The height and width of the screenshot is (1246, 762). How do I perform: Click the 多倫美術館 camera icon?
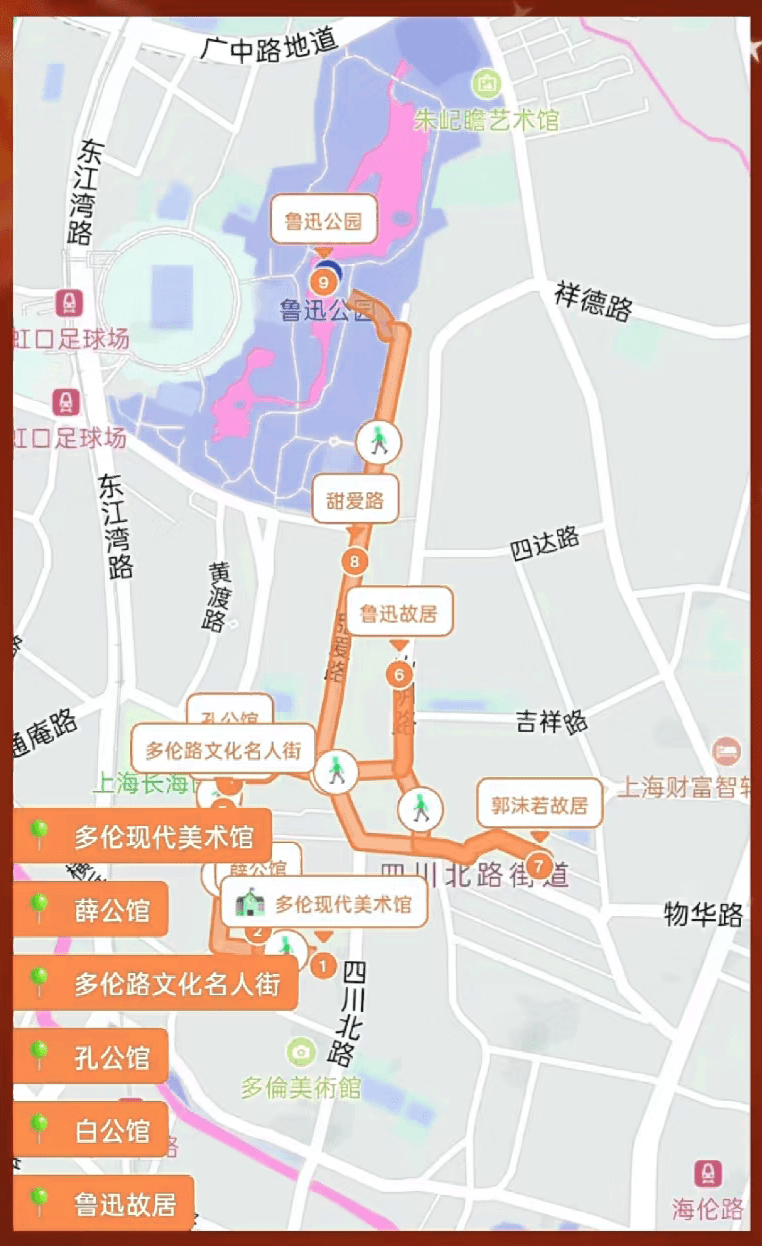298,1051
